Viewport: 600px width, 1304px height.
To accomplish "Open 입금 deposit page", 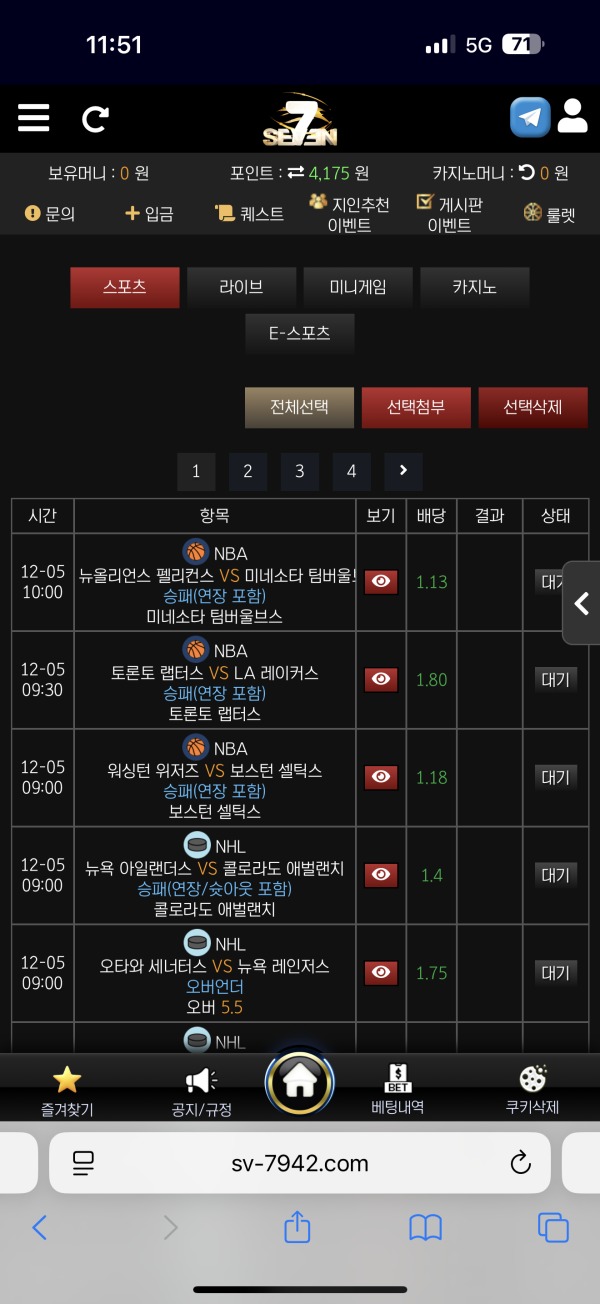I will coord(148,213).
